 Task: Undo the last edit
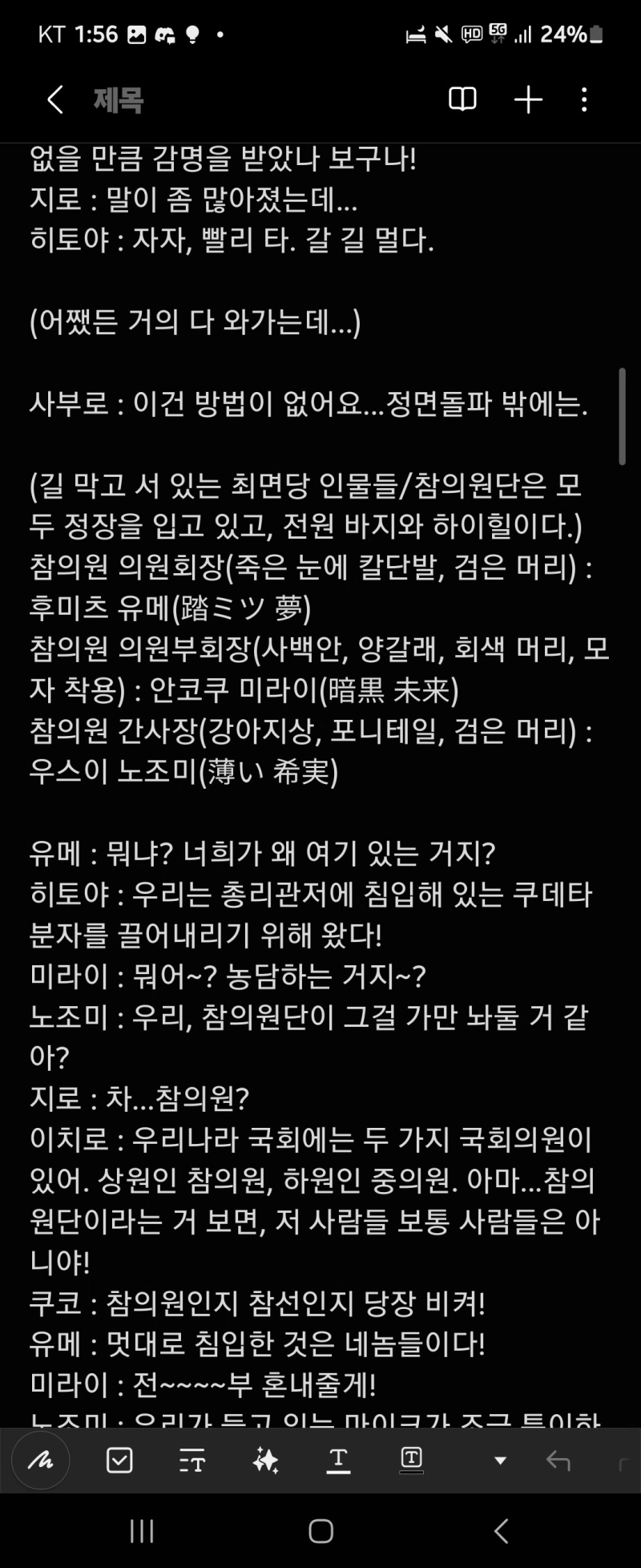click(x=558, y=1461)
